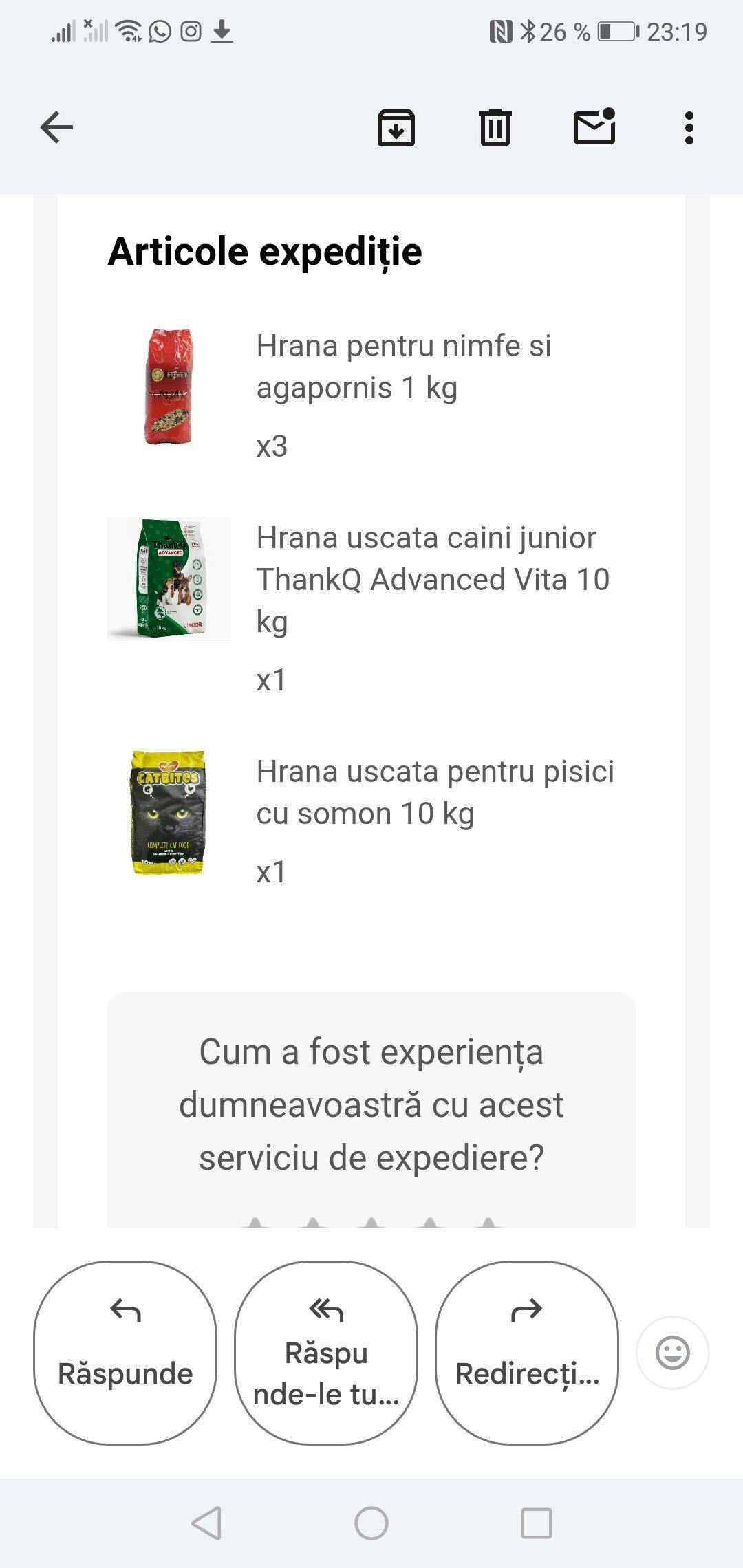Go back to the inbox
The width and height of the screenshot is (743, 1568).
[x=56, y=127]
